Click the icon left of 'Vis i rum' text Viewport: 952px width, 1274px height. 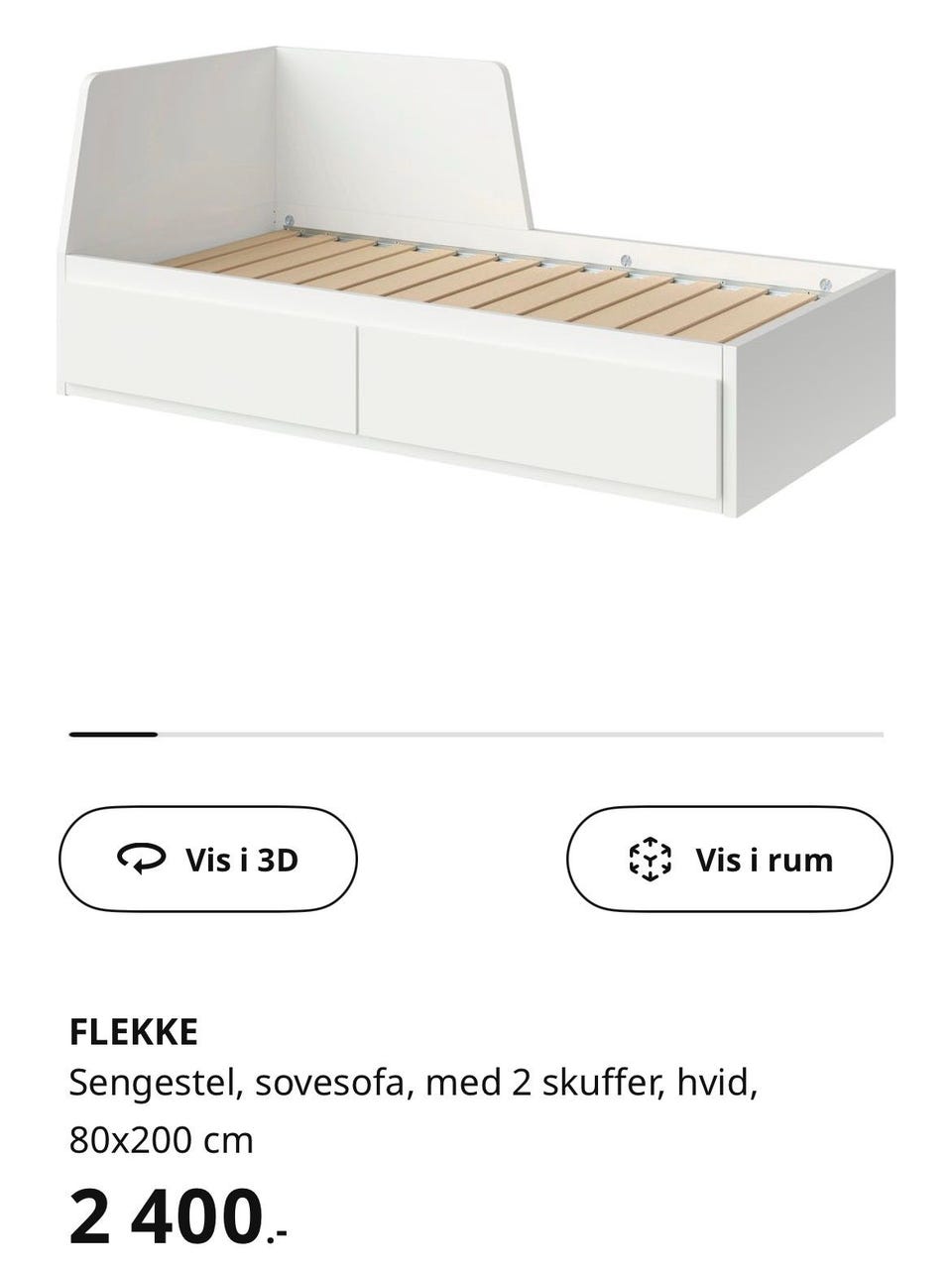(x=652, y=860)
